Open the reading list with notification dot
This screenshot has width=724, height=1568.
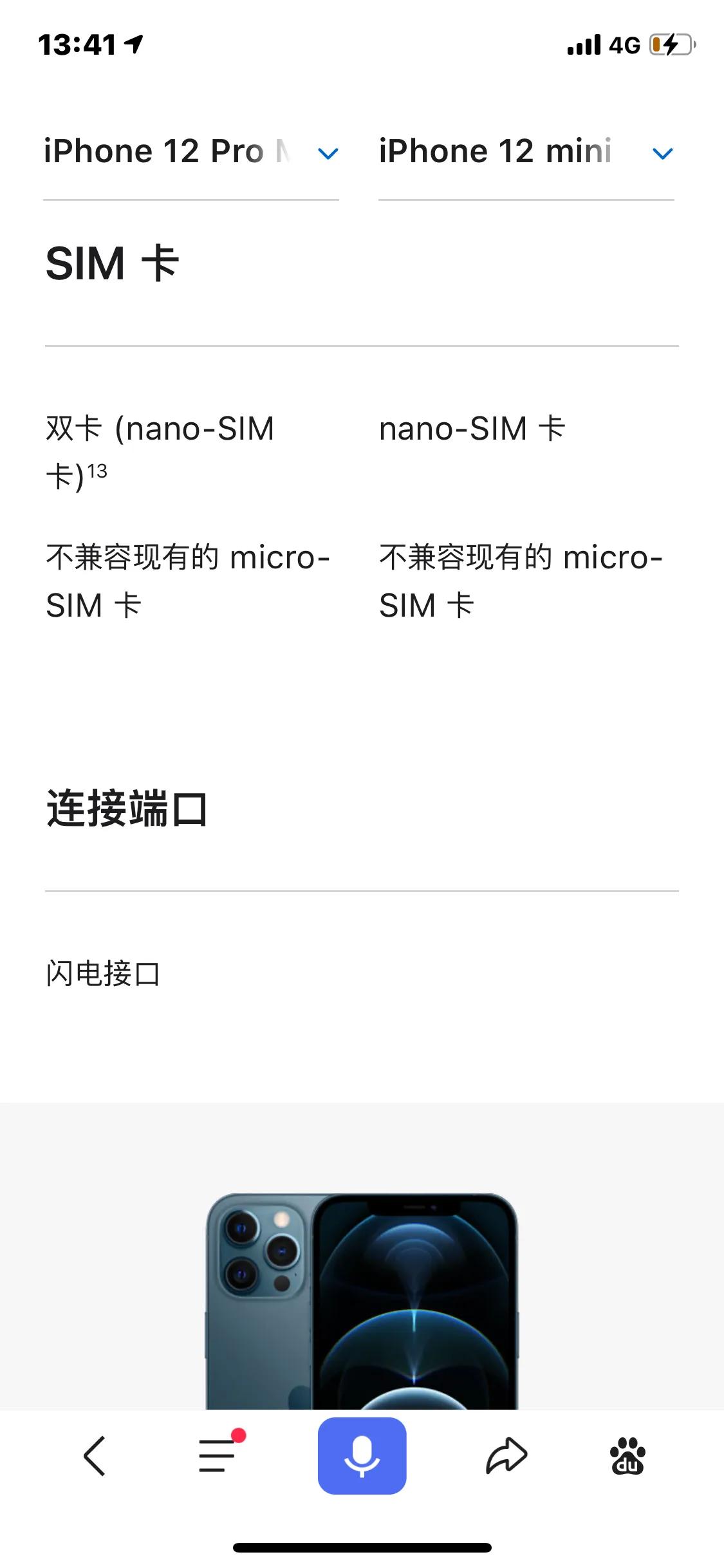coord(217,1456)
